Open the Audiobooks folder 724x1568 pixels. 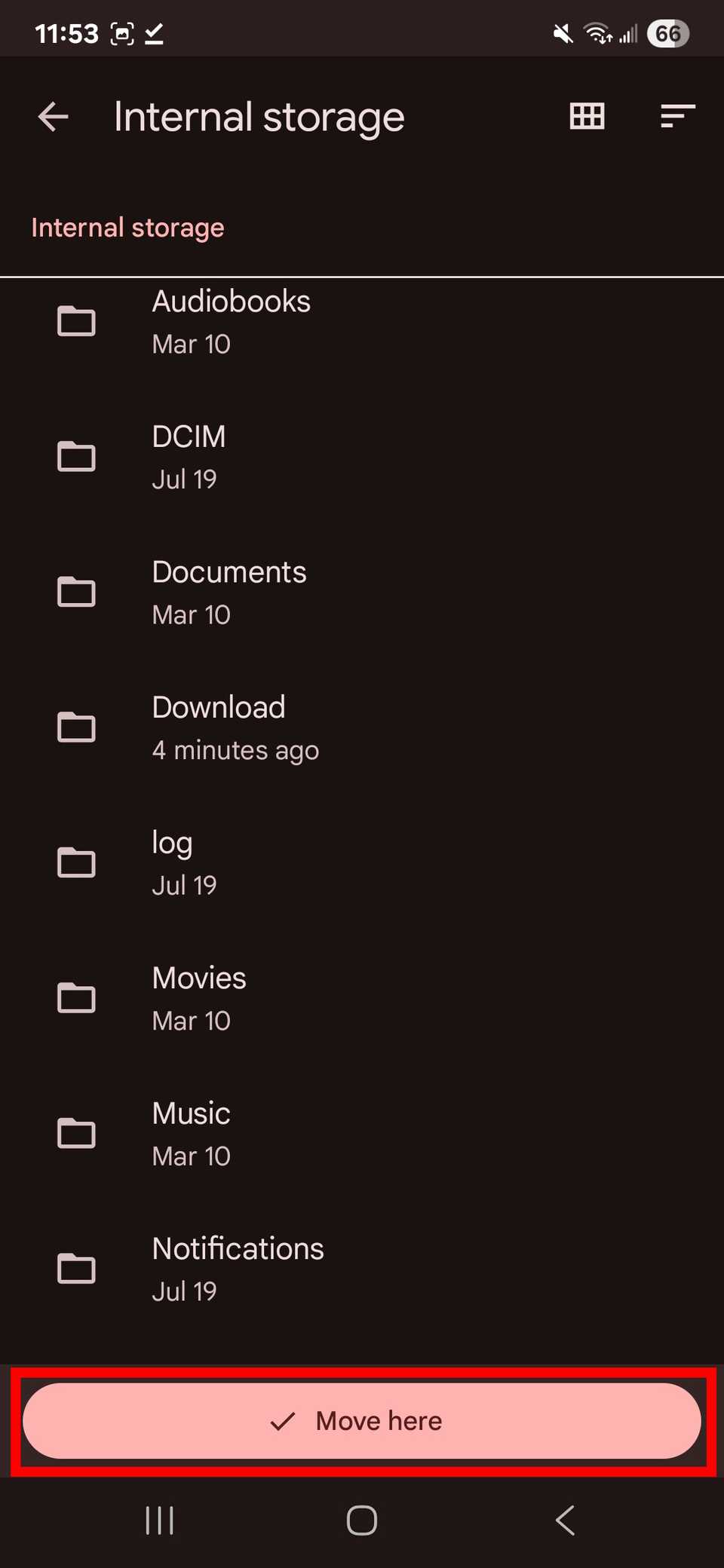[231, 322]
